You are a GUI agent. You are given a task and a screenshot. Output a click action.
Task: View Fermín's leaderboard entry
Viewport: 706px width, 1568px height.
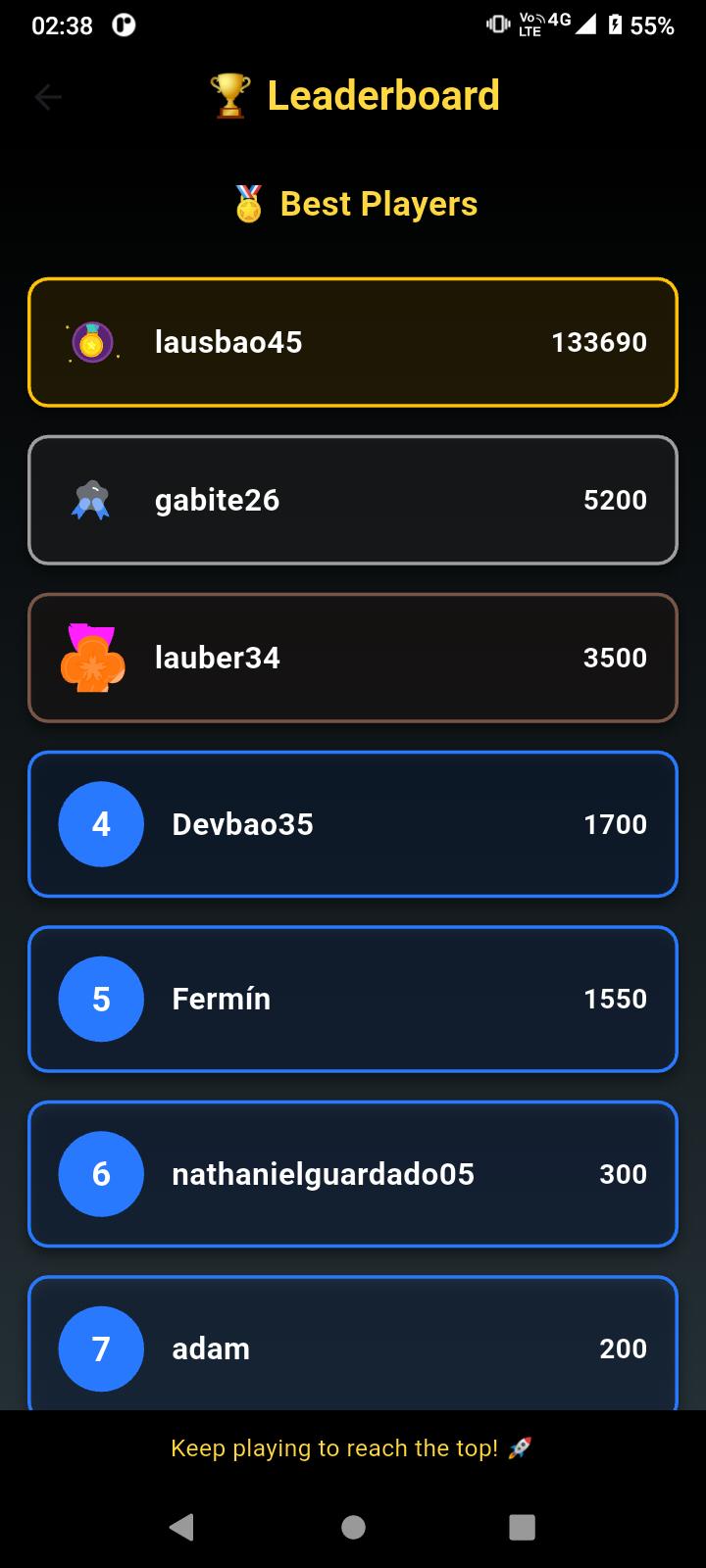click(353, 999)
